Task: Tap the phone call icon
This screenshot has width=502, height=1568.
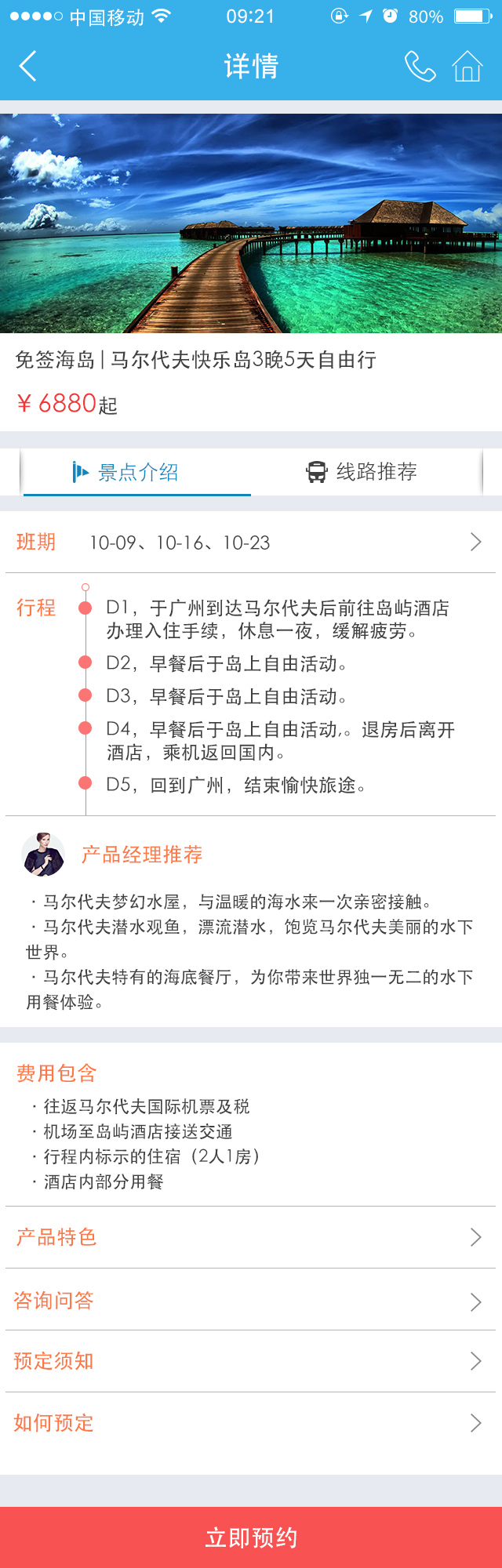Action: coord(420,67)
